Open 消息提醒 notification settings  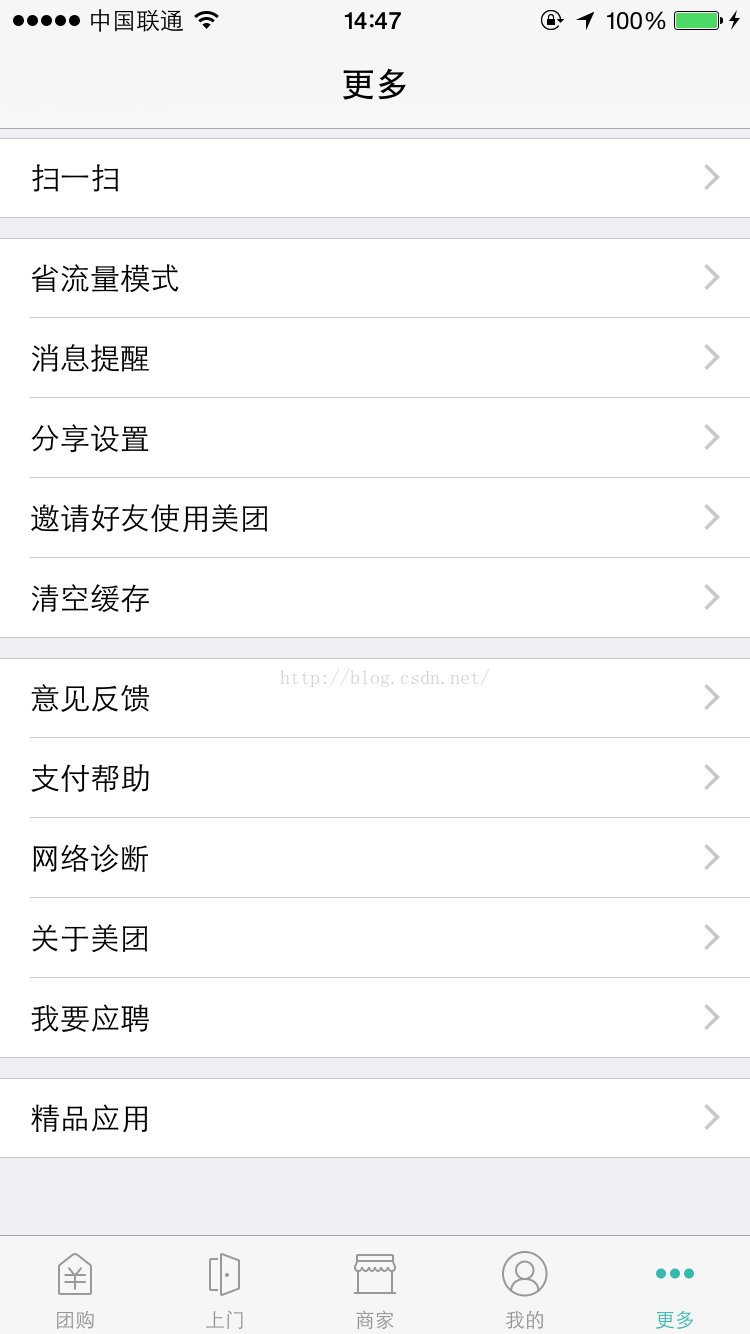(x=375, y=358)
